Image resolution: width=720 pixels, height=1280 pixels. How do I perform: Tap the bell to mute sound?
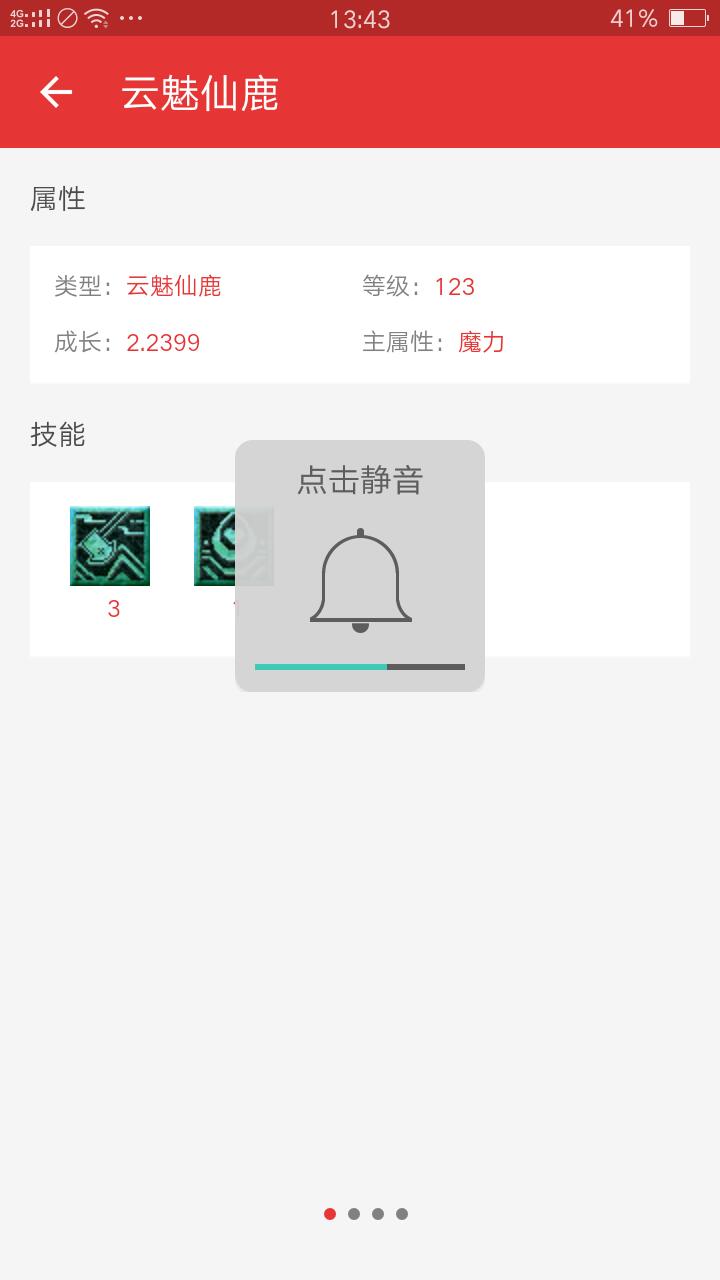point(360,581)
